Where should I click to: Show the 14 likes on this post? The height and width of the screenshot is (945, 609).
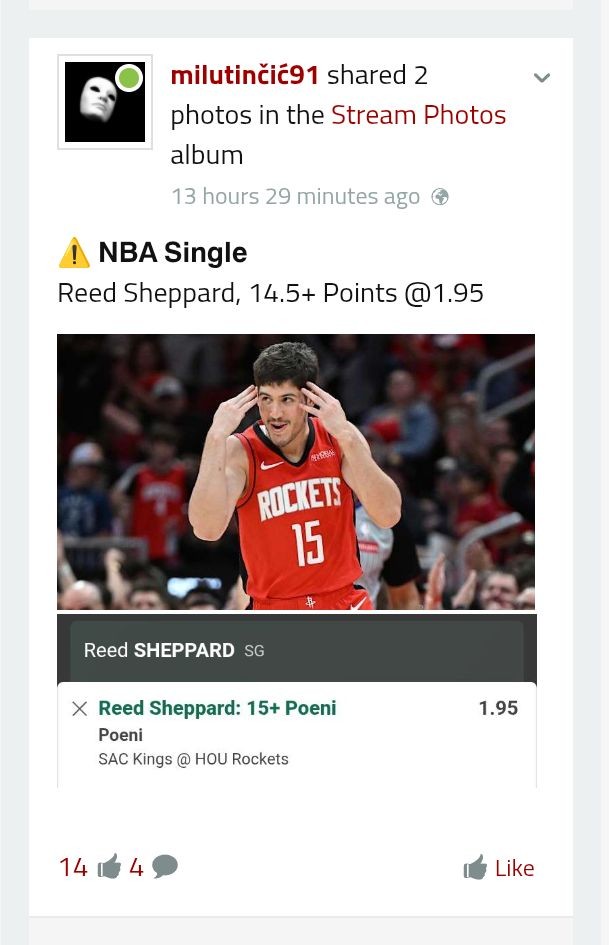(89, 867)
